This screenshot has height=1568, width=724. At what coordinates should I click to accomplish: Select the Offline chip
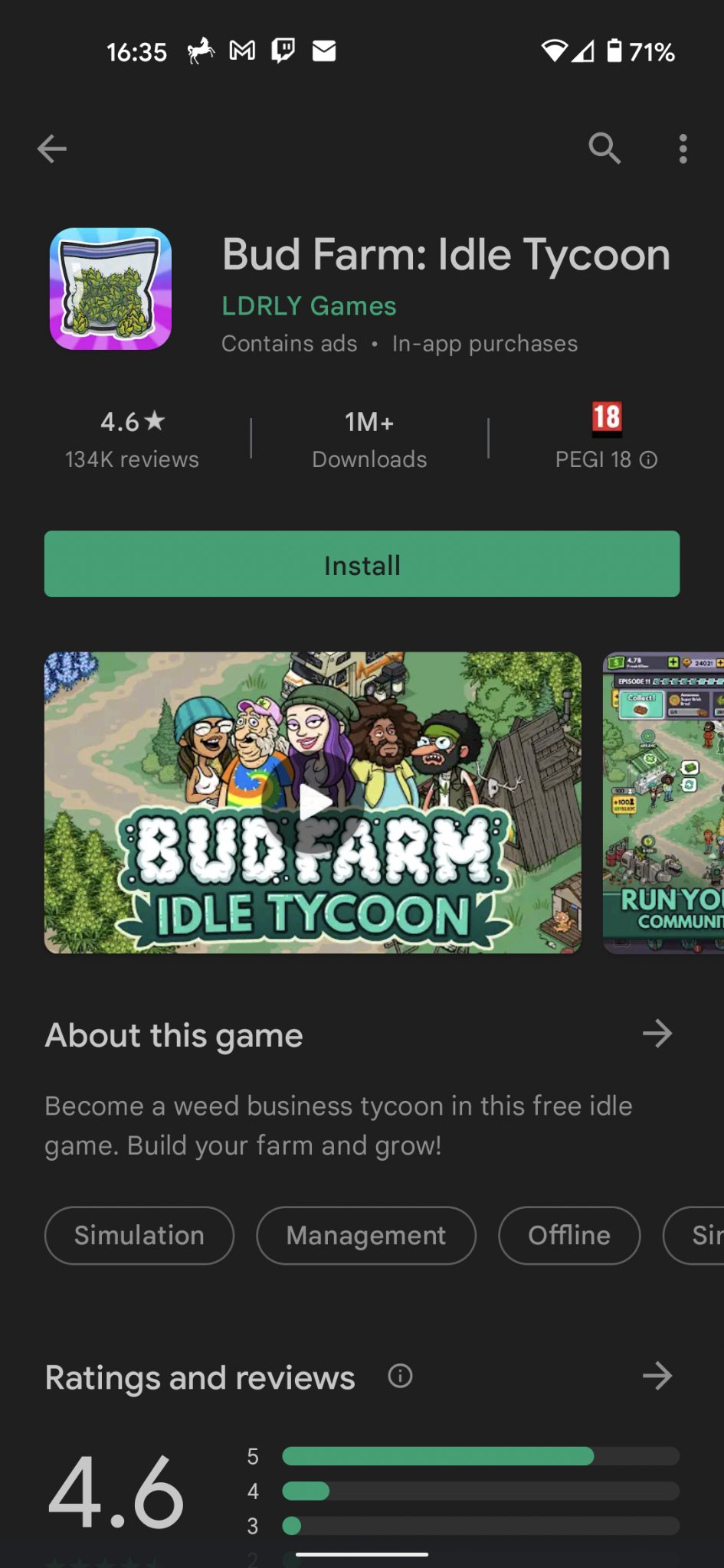click(568, 1235)
